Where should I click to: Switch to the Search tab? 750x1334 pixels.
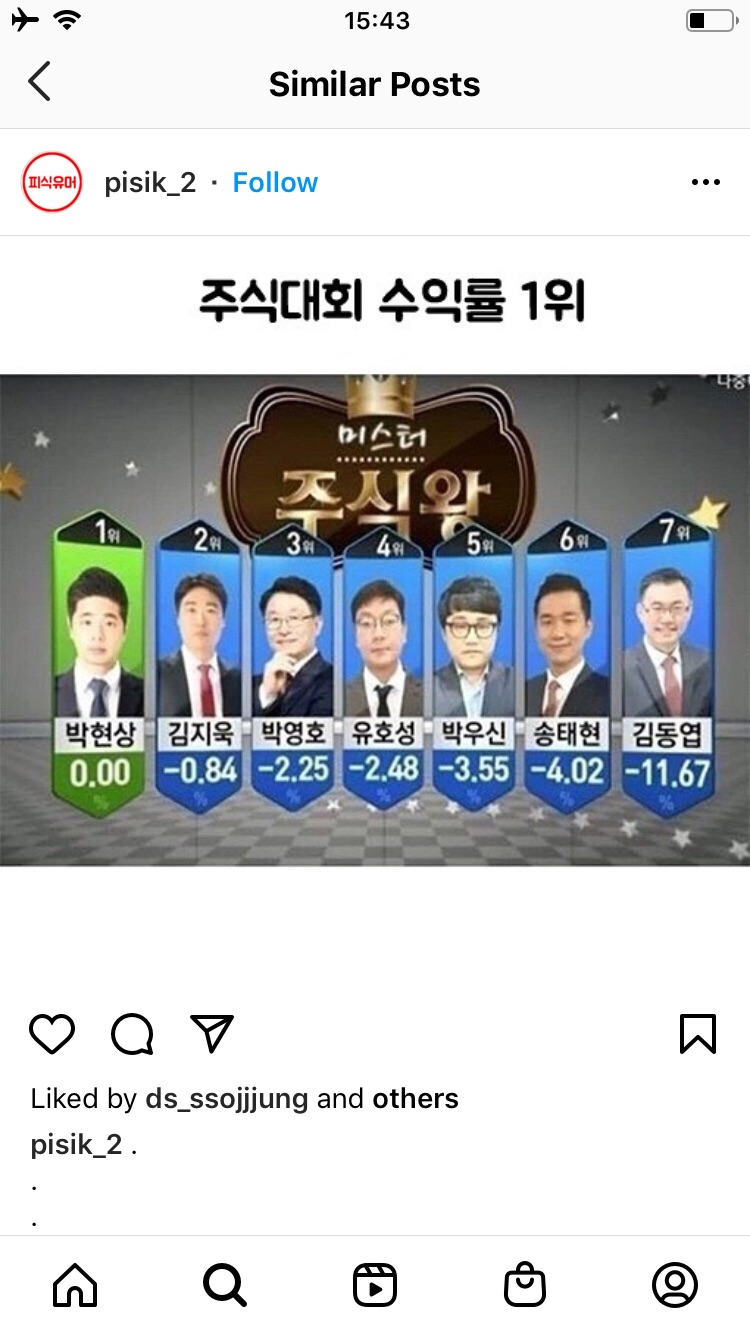(225, 1285)
